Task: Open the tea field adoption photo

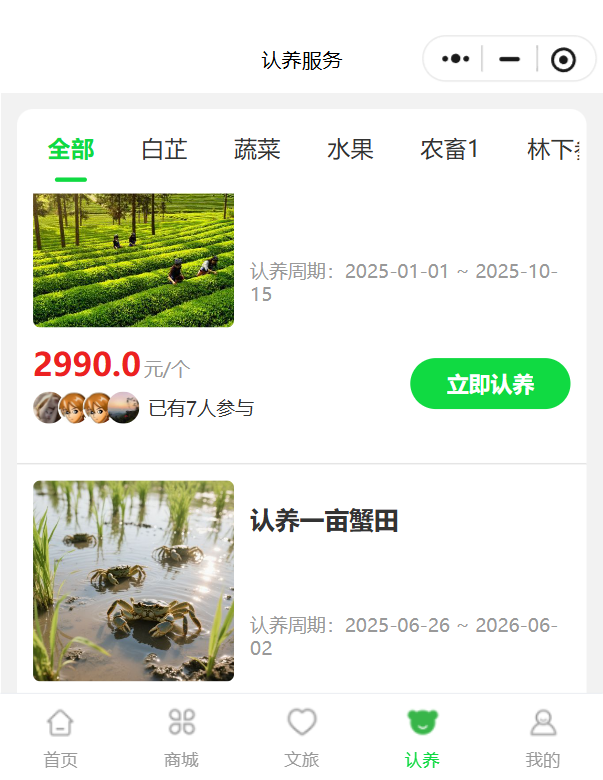Action: [133, 260]
